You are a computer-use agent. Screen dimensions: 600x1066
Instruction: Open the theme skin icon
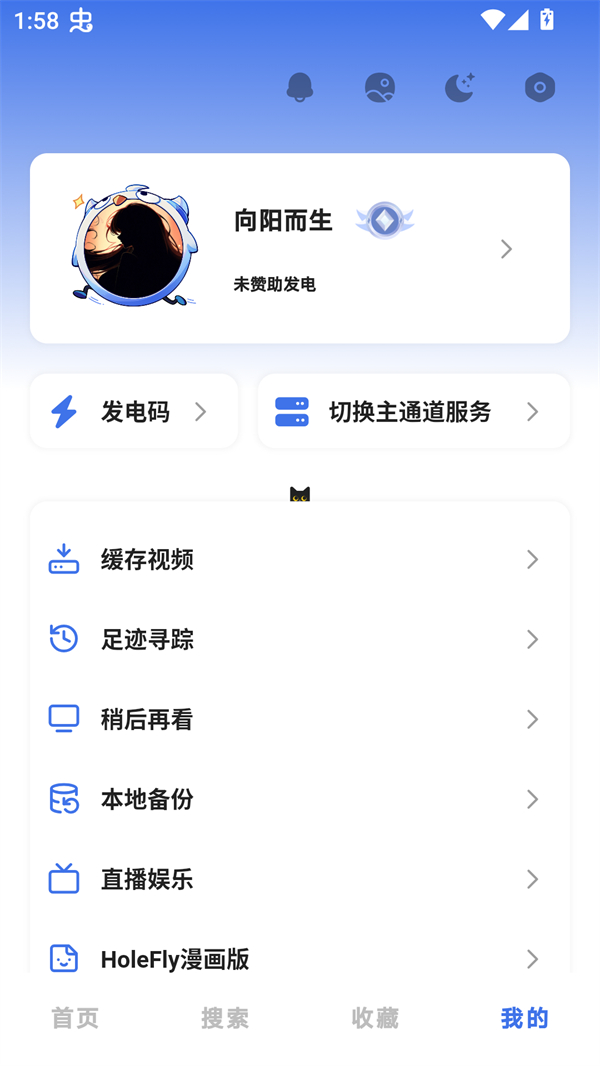380,88
